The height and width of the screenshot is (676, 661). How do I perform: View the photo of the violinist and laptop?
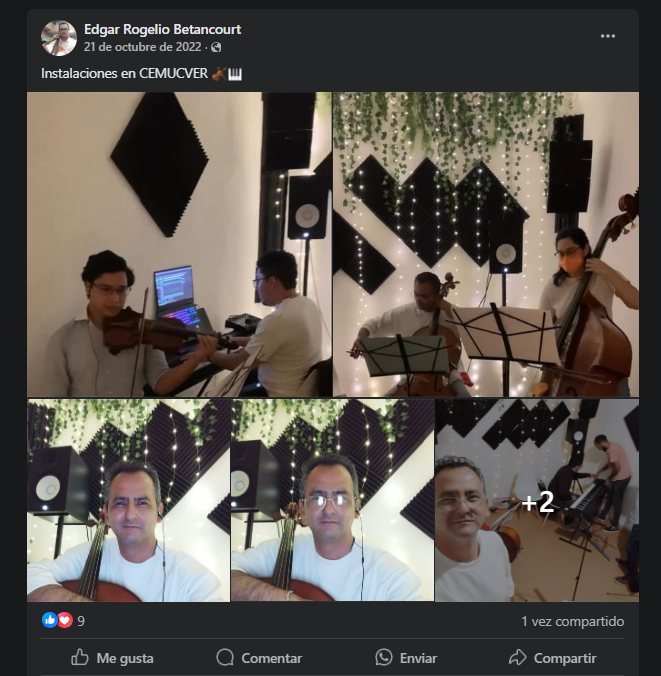pos(178,245)
